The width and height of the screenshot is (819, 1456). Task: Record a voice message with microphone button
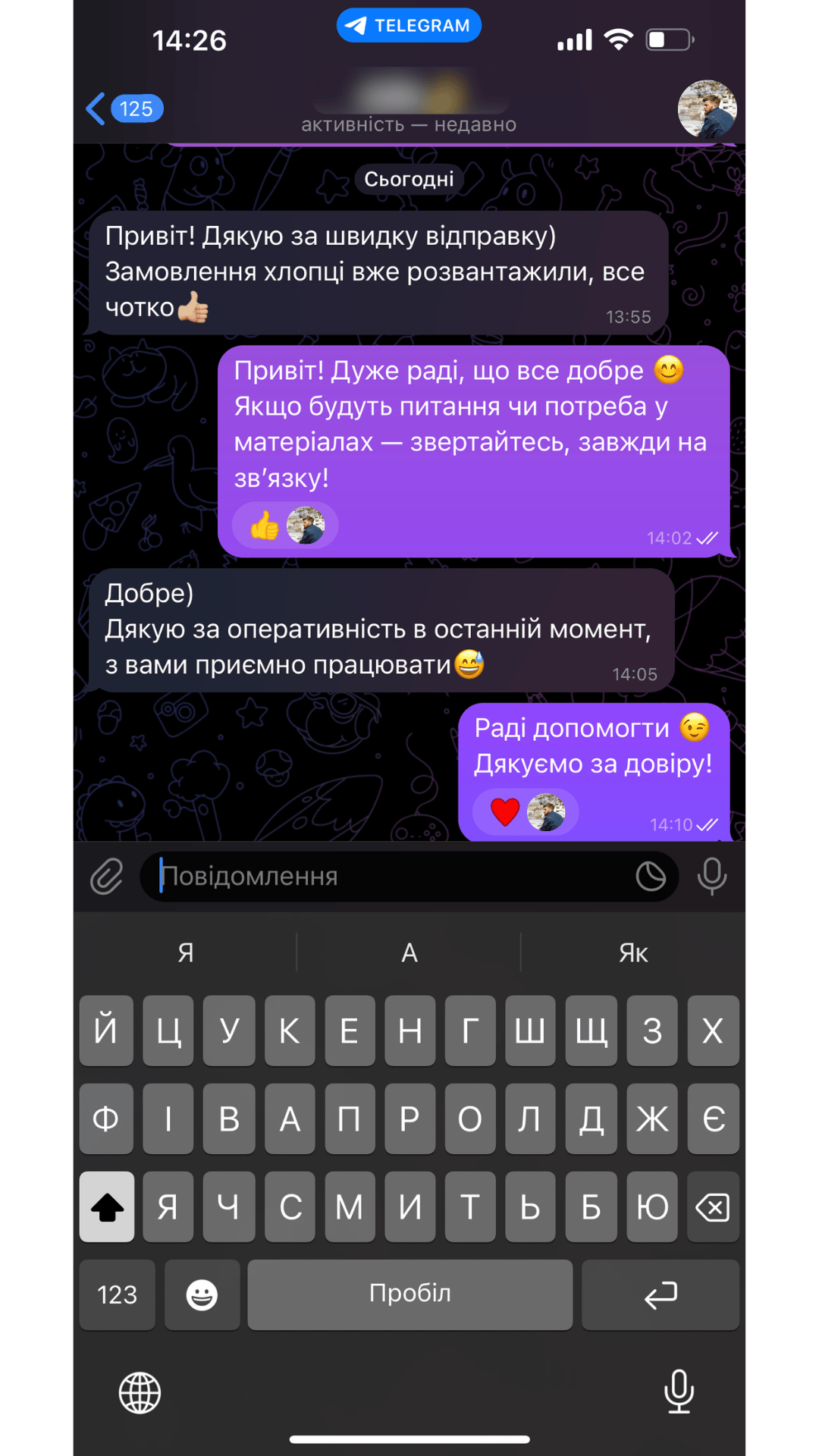click(x=711, y=877)
